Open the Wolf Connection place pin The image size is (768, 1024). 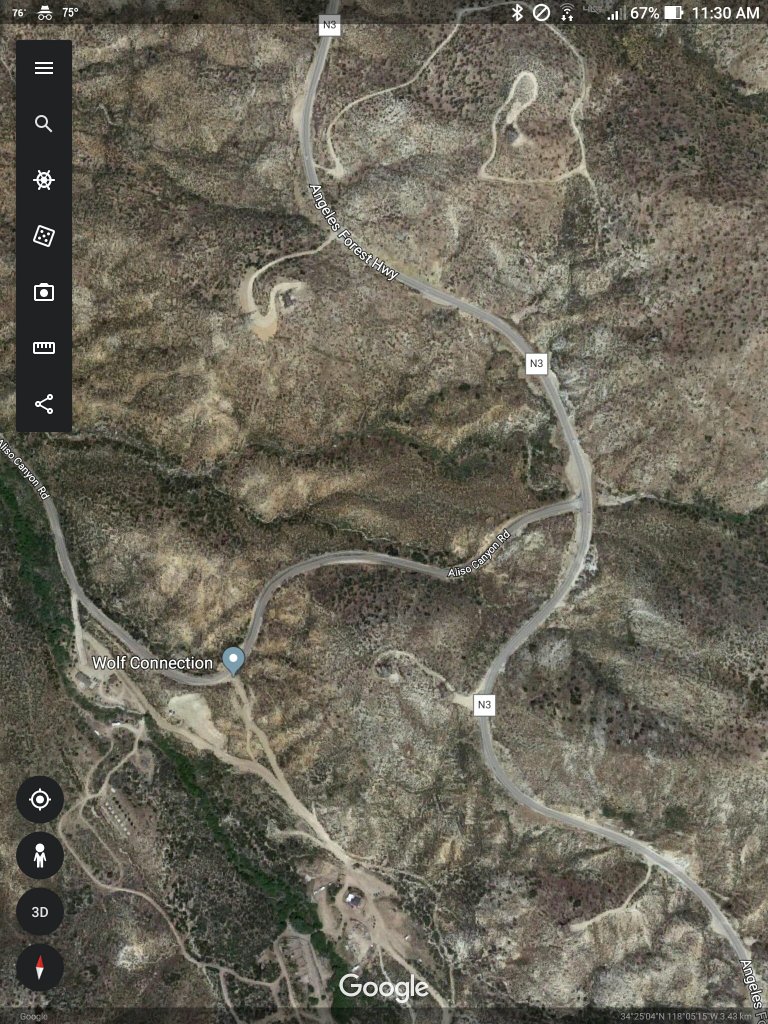point(233,660)
